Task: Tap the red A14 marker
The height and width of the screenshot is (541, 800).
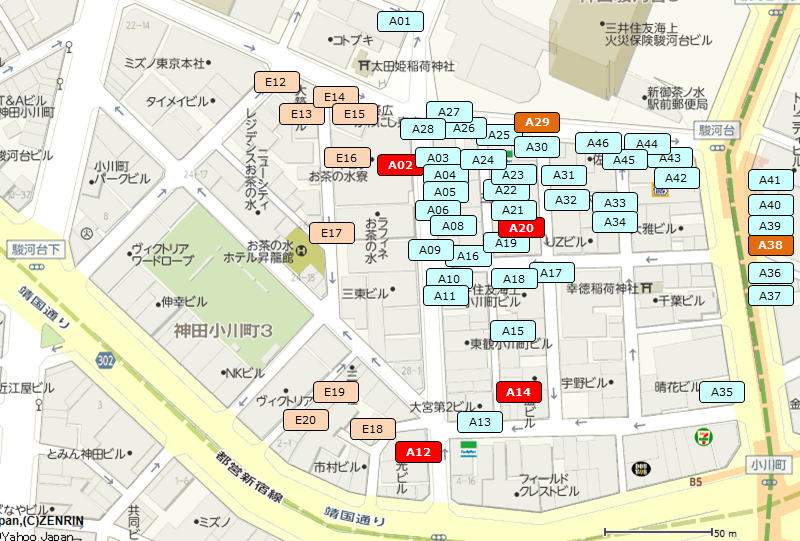Action: coord(519,392)
